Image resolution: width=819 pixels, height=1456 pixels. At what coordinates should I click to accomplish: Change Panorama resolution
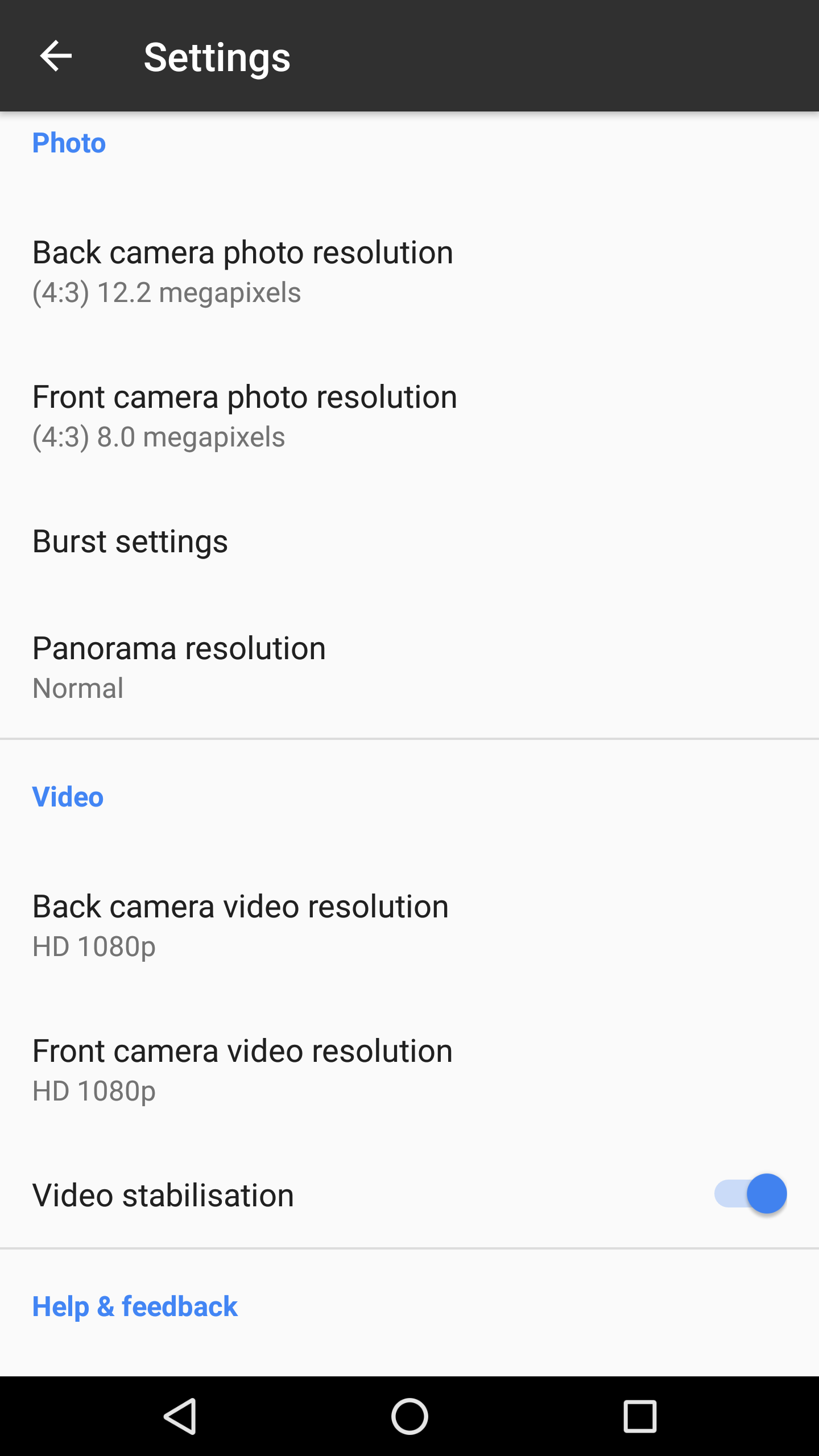tap(409, 667)
